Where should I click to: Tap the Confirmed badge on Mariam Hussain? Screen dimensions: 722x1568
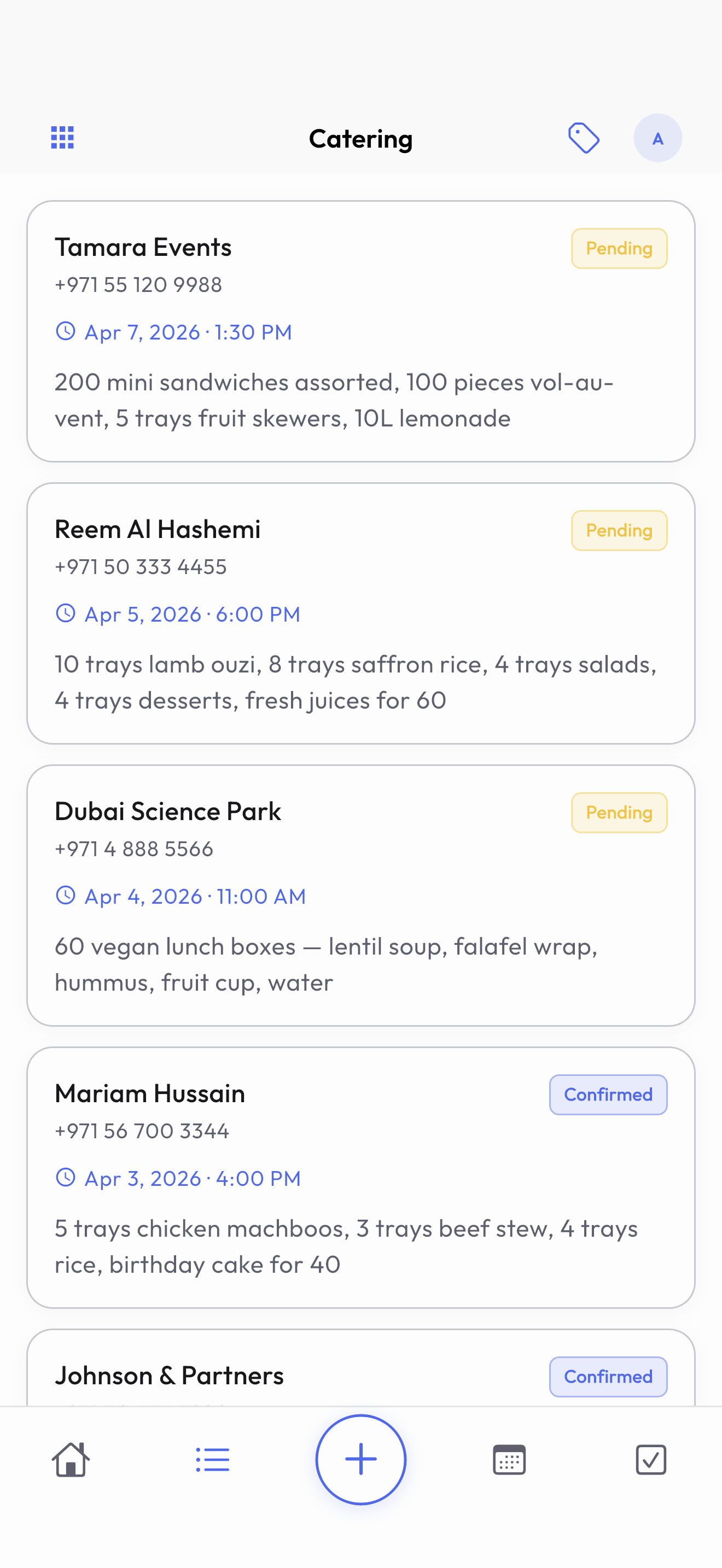(608, 1095)
